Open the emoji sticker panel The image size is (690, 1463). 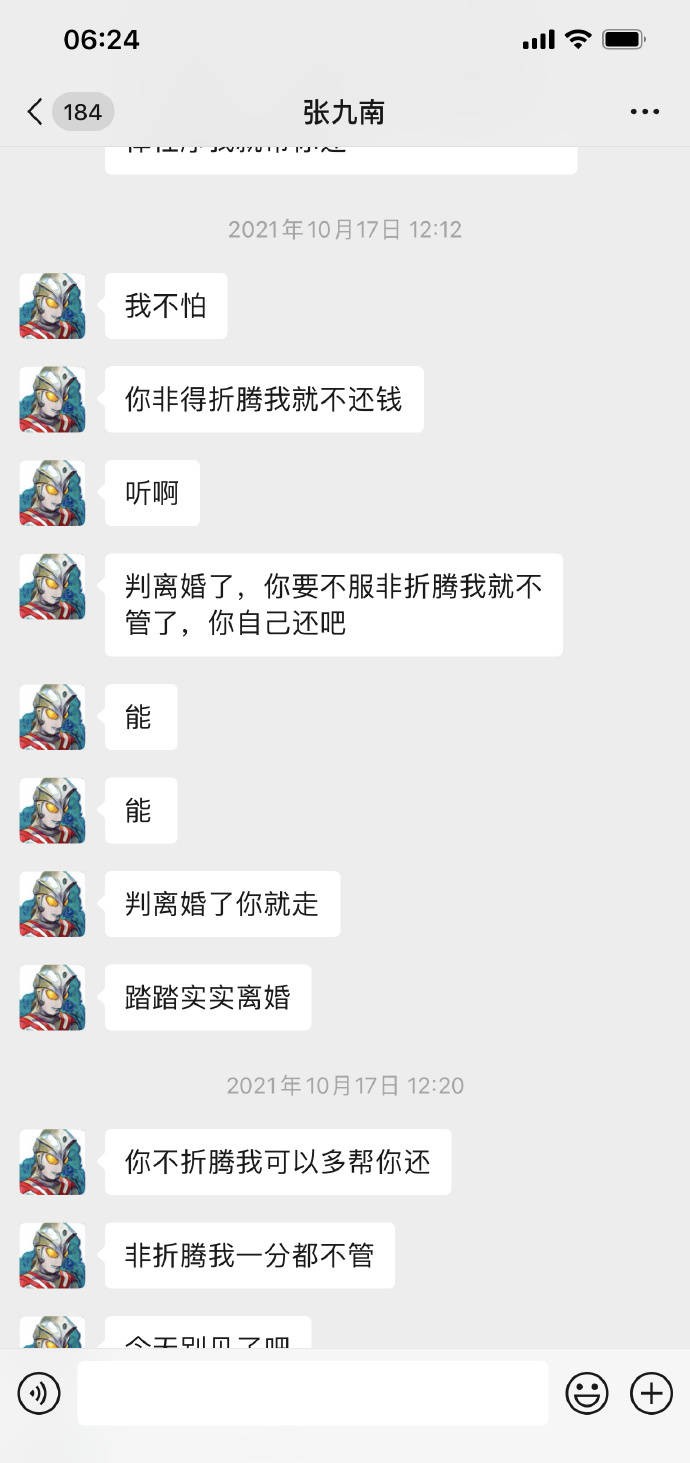(x=587, y=1393)
